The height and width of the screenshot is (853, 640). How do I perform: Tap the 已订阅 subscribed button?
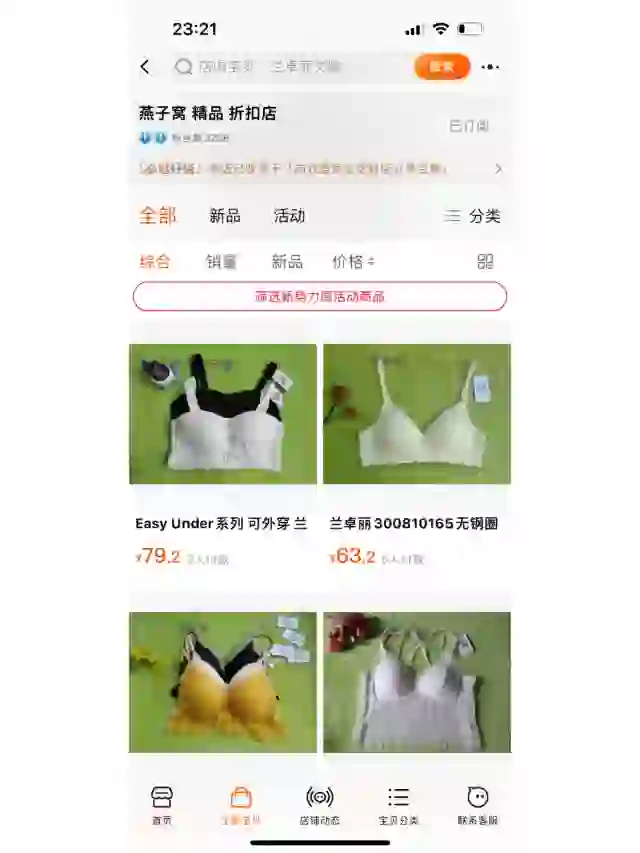[468, 126]
